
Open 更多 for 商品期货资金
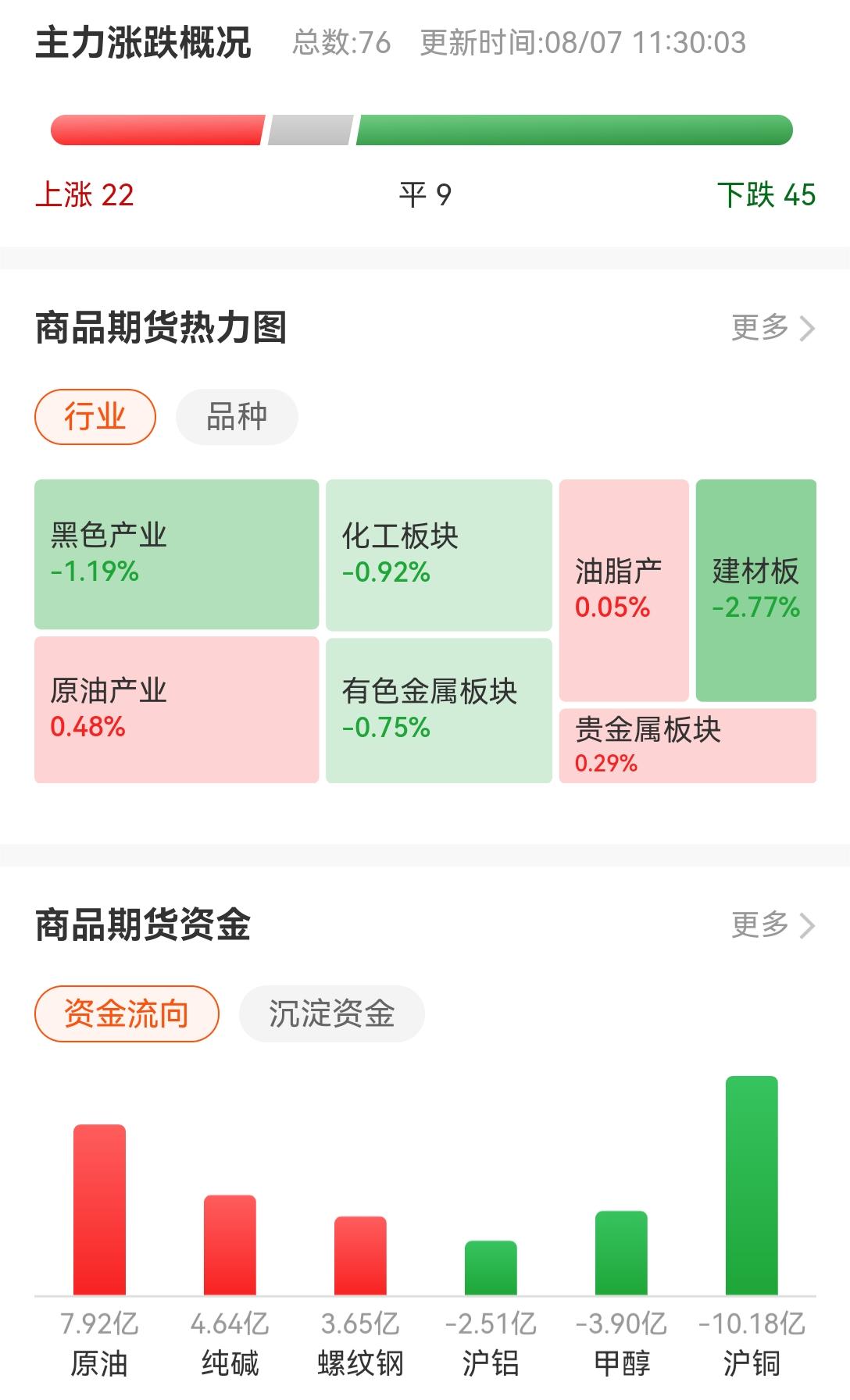point(772,925)
